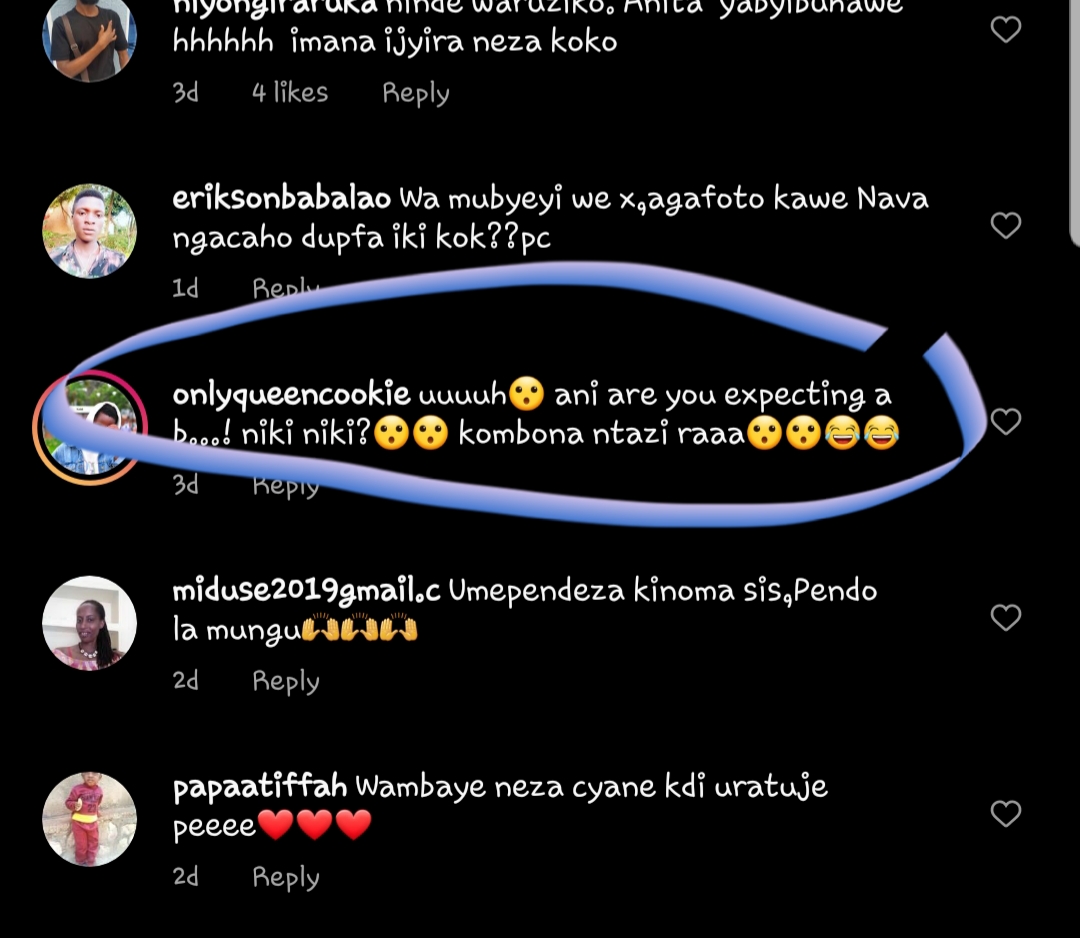Open the onlyqueencookie username link
The width and height of the screenshot is (1080, 938).
pyautogui.click(x=291, y=394)
